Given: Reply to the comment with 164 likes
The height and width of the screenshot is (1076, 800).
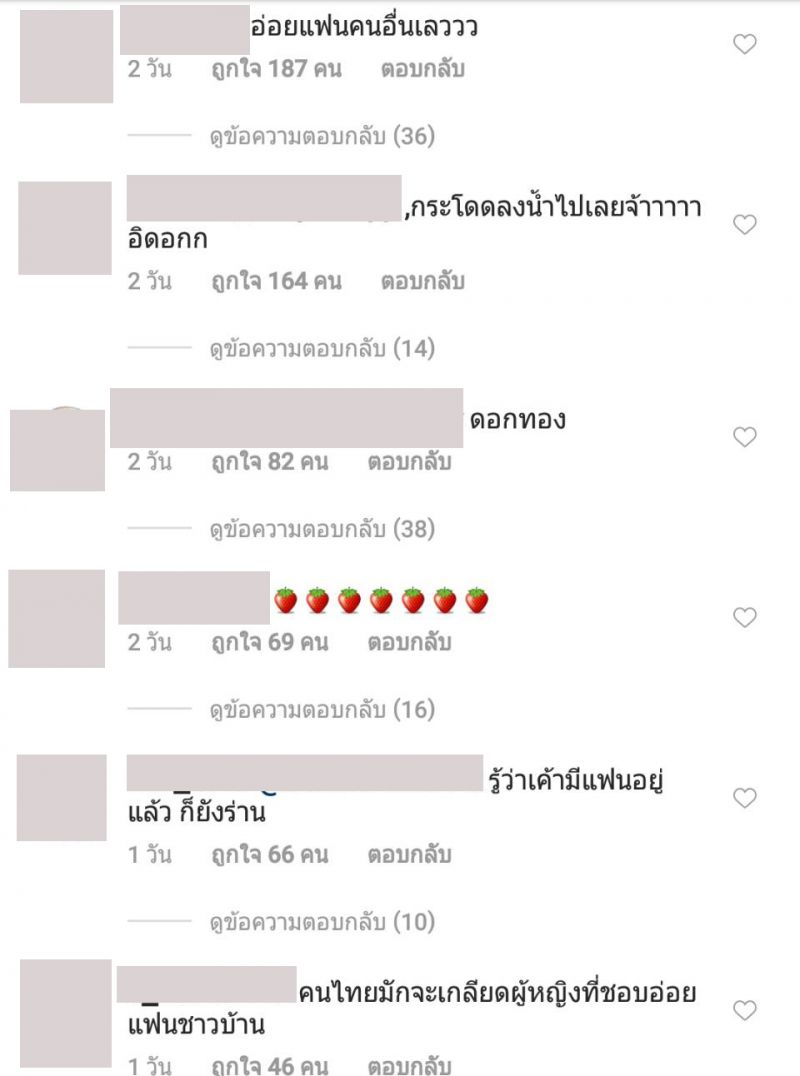Looking at the screenshot, I should [422, 282].
